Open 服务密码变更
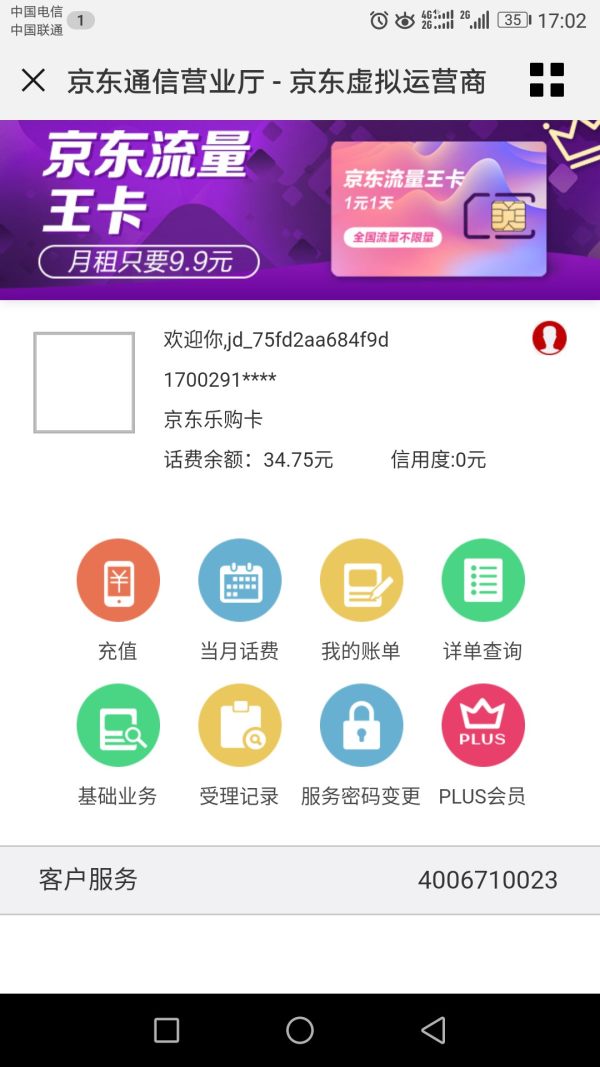This screenshot has height=1067, width=600. (x=361, y=726)
